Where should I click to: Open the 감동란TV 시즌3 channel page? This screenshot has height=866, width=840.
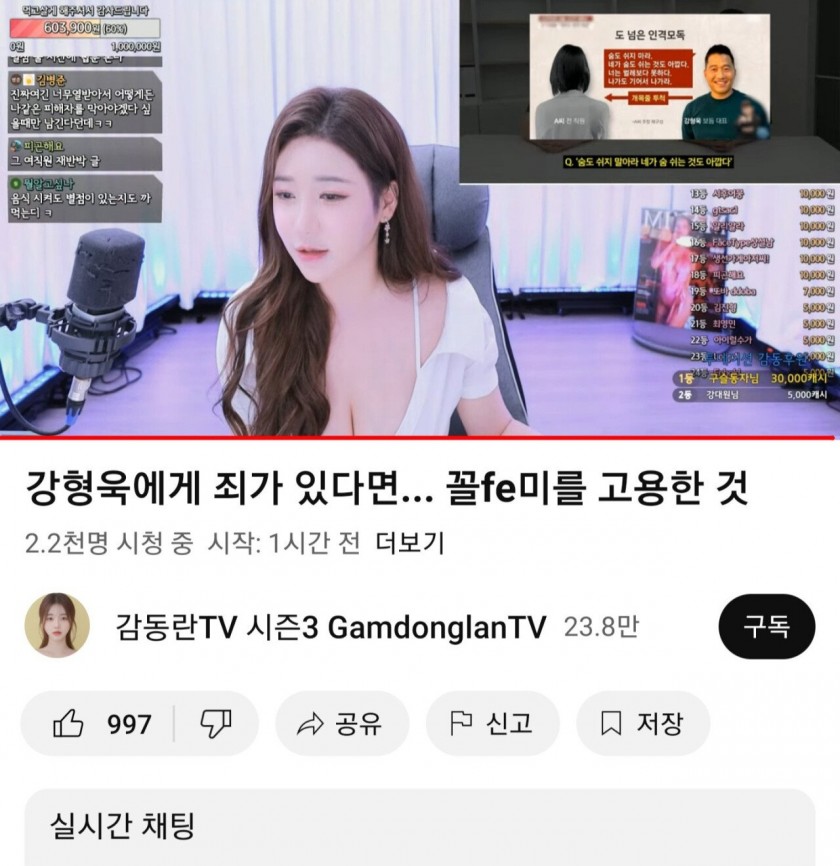[330, 627]
